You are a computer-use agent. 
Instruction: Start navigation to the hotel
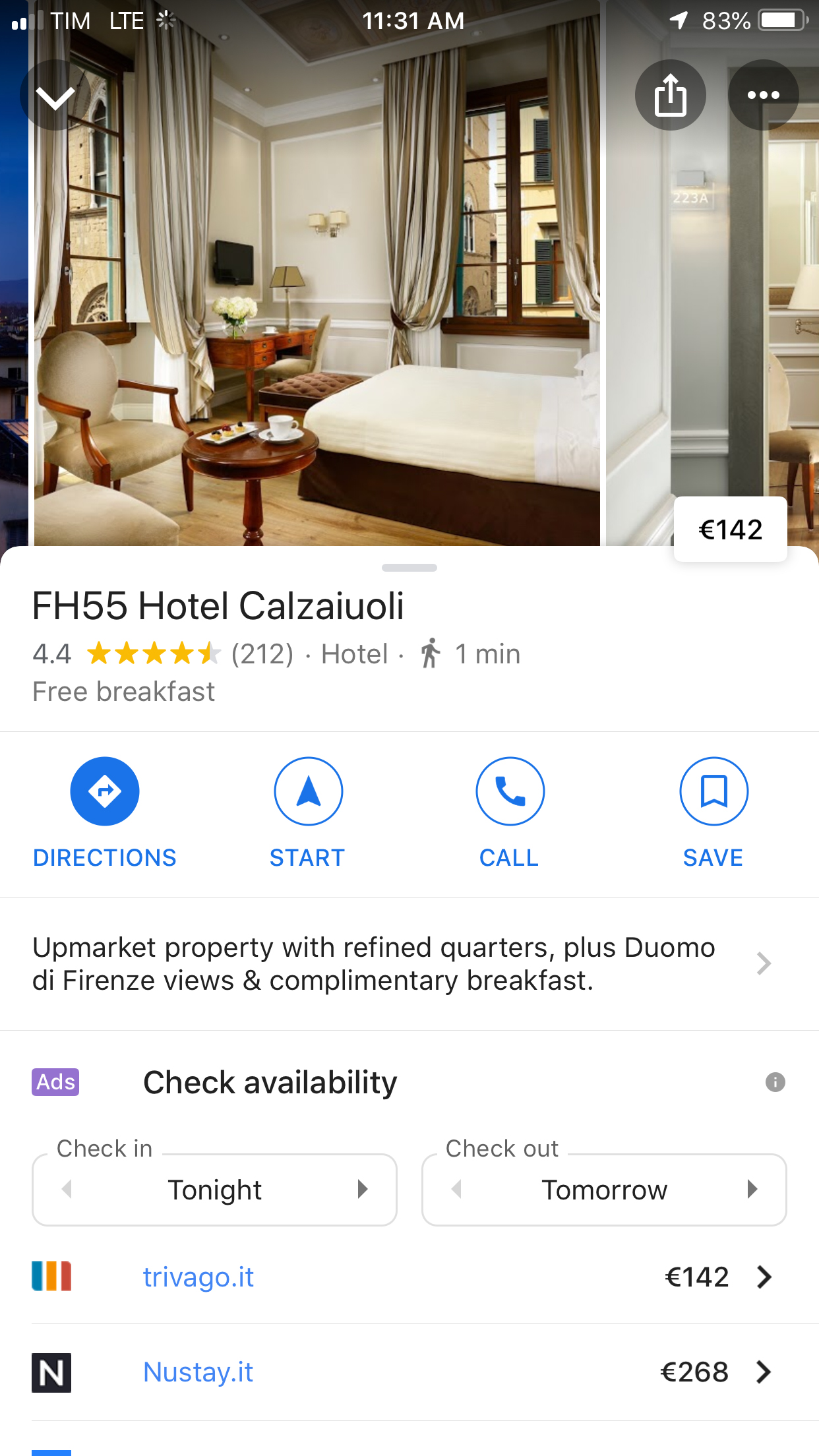(308, 791)
